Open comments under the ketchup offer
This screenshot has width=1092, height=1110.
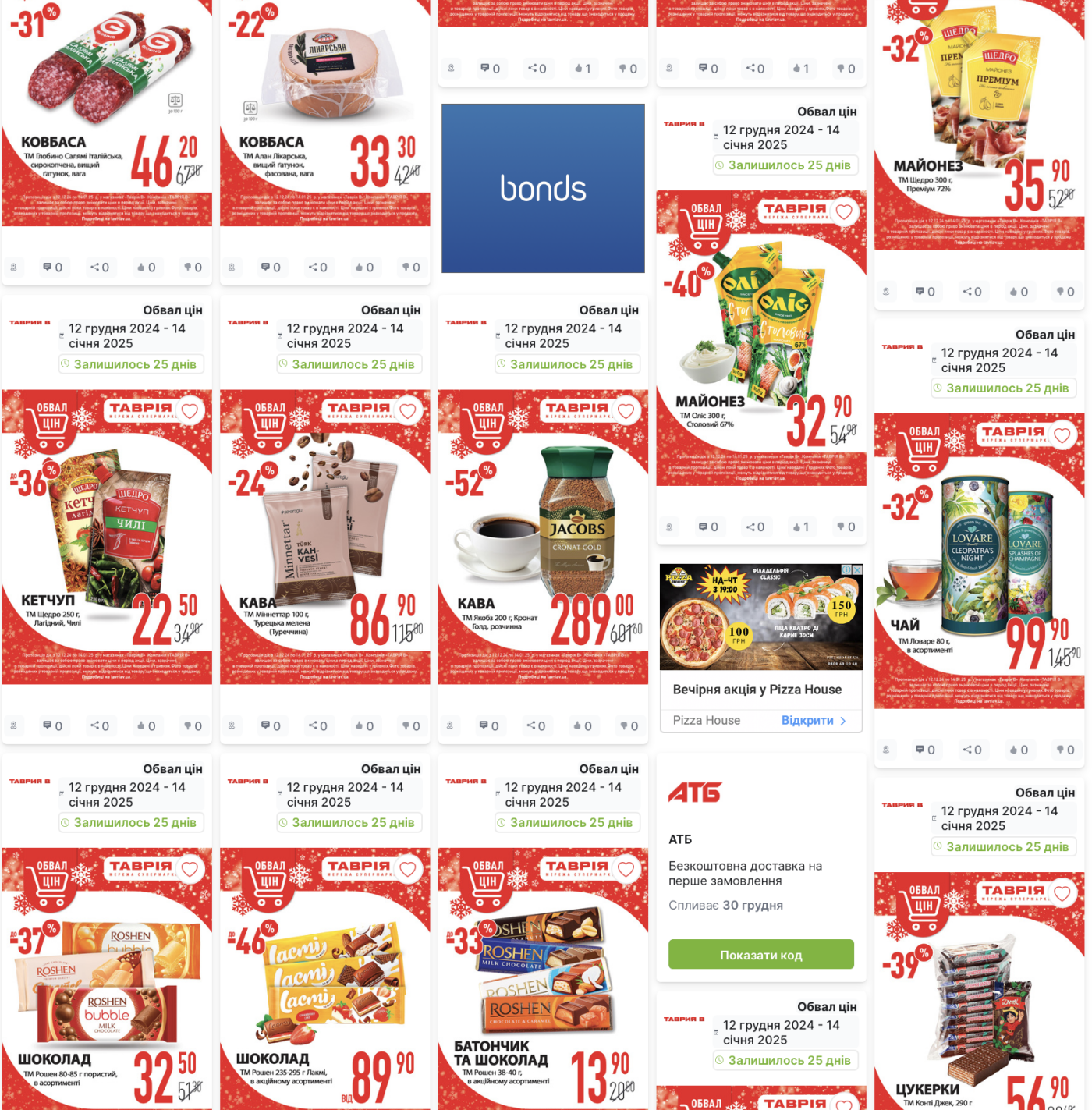[52, 726]
